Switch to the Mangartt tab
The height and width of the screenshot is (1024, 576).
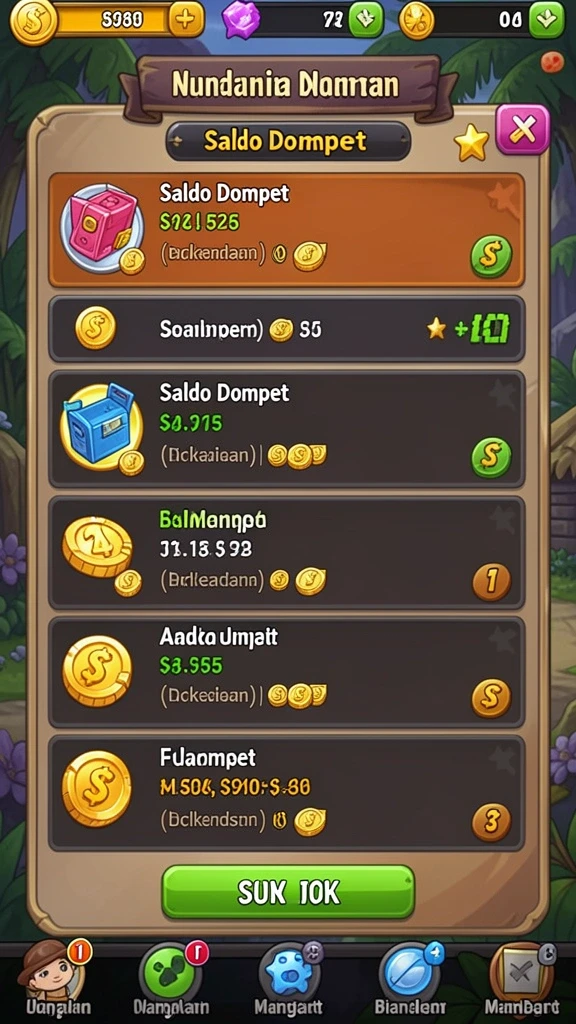tap(288, 980)
